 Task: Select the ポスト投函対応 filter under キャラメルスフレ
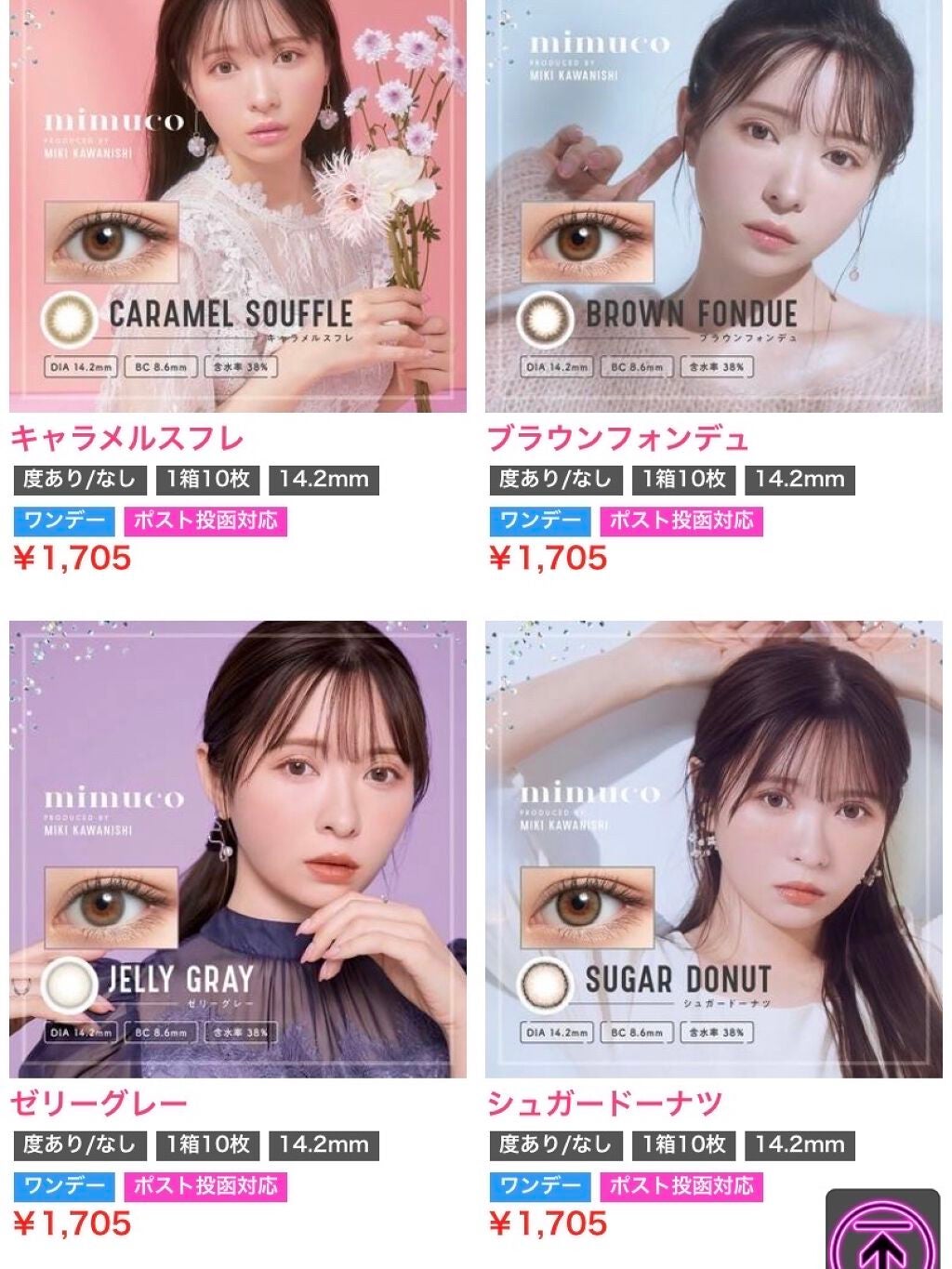(x=206, y=522)
